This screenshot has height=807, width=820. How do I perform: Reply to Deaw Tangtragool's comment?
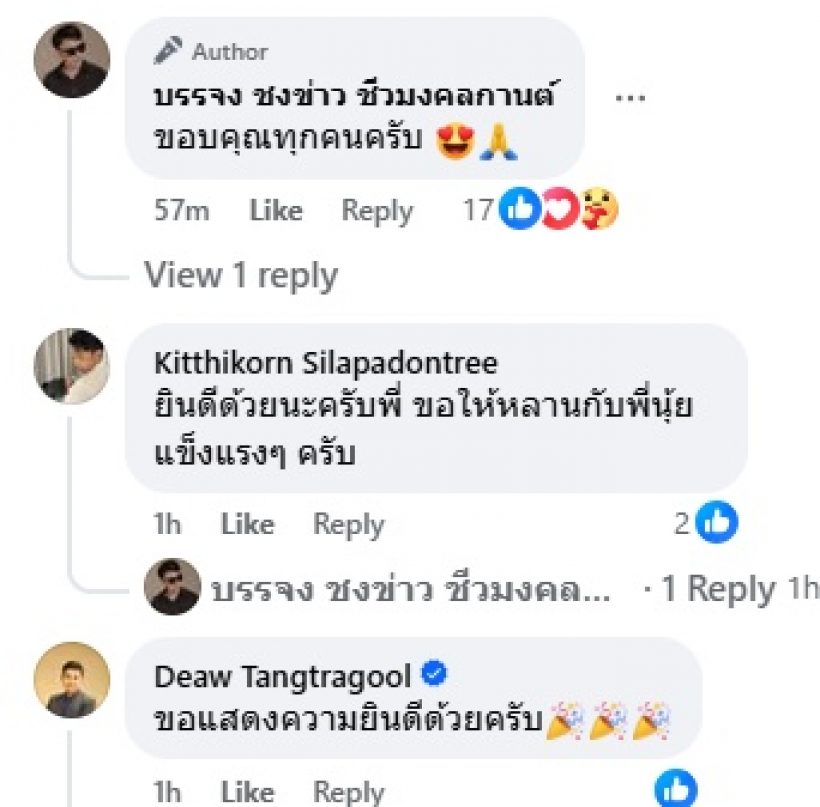click(x=348, y=792)
